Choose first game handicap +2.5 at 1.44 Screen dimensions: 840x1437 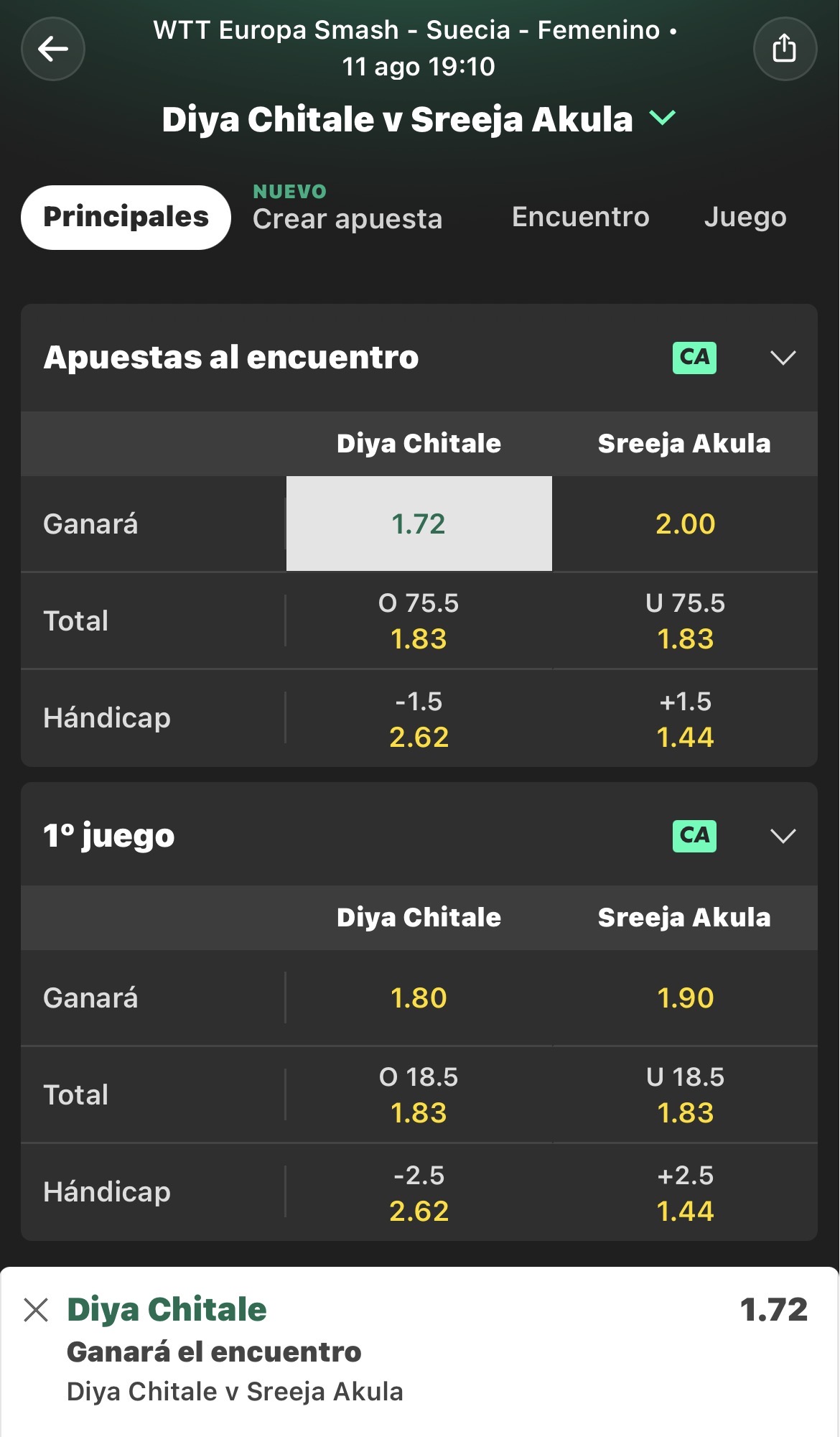(x=685, y=1192)
